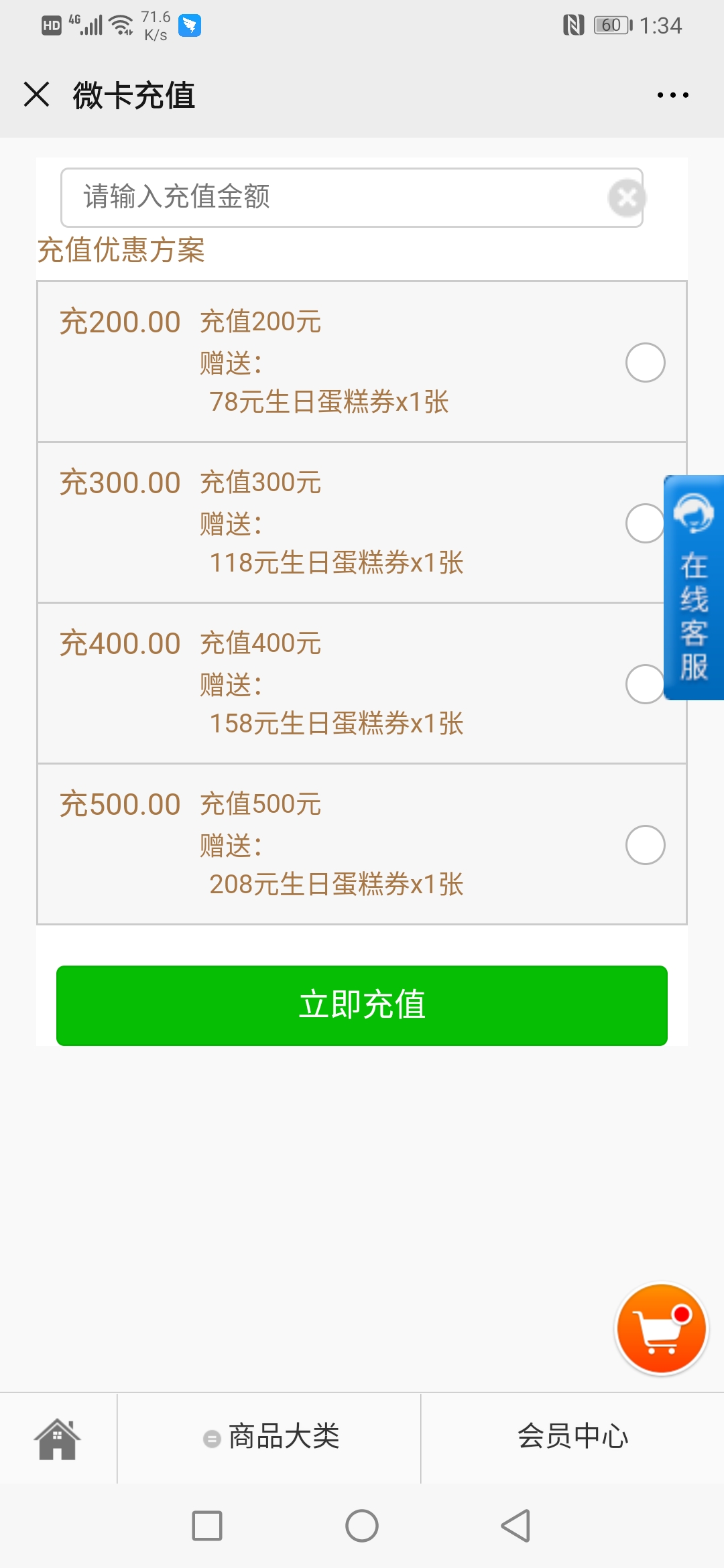Open the 商品大类 categories menu
The image size is (724, 1568).
pyautogui.click(x=271, y=1437)
